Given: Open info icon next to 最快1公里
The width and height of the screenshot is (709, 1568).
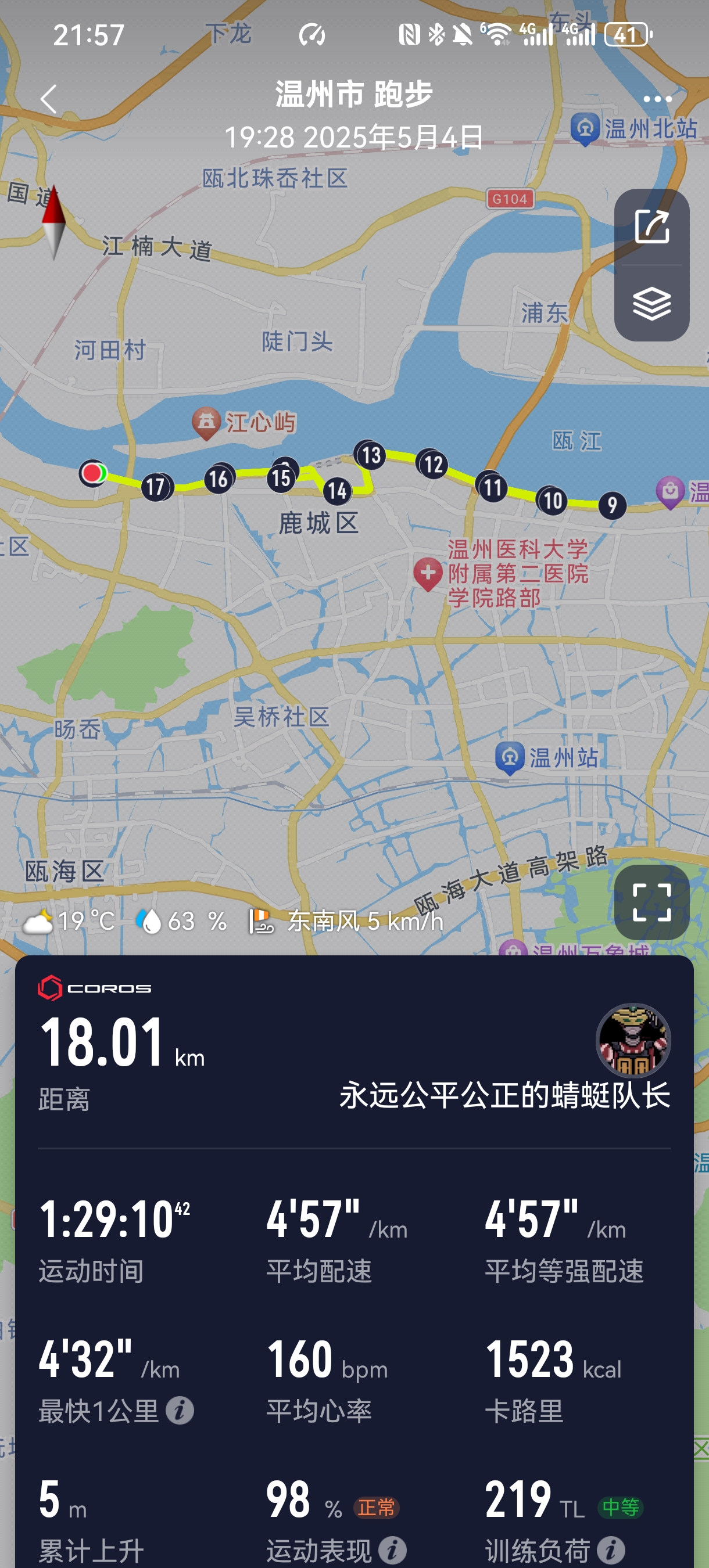Looking at the screenshot, I should pos(180,1411).
